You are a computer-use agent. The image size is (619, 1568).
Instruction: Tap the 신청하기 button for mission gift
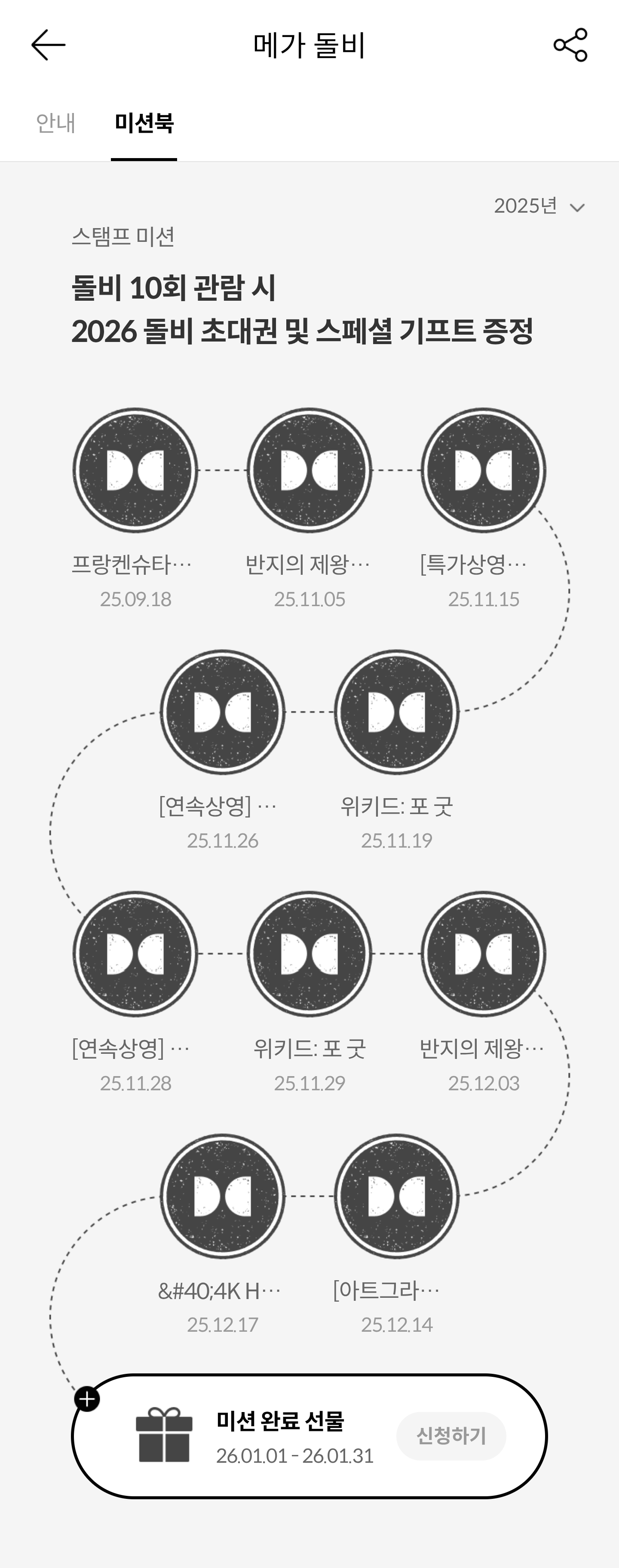tap(451, 1436)
